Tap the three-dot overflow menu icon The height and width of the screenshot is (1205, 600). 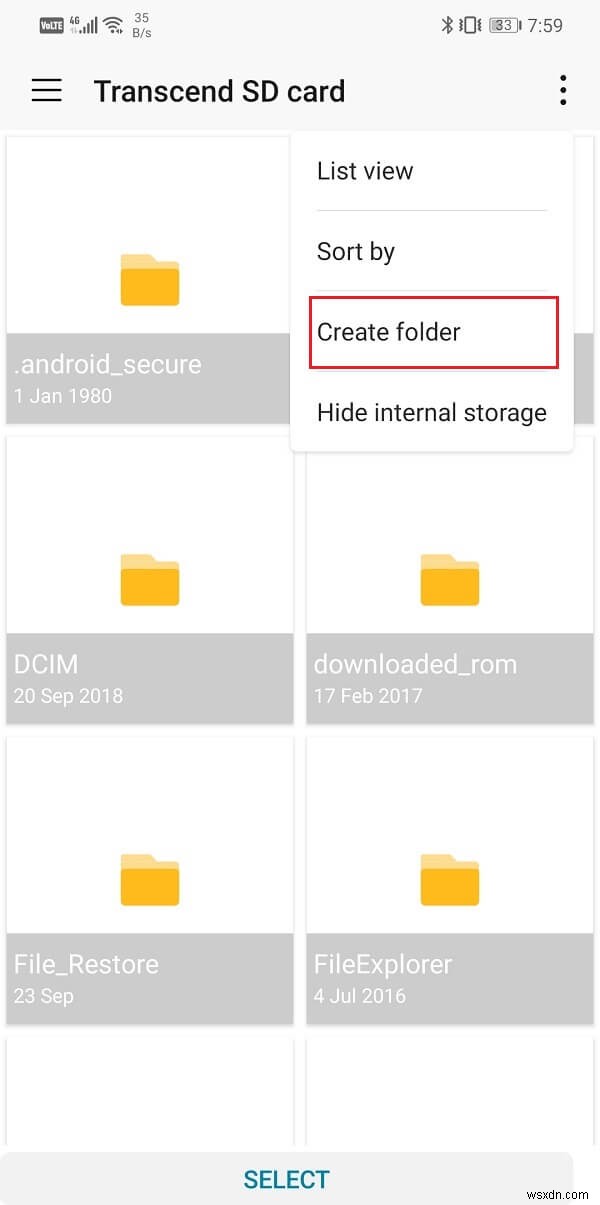[563, 91]
